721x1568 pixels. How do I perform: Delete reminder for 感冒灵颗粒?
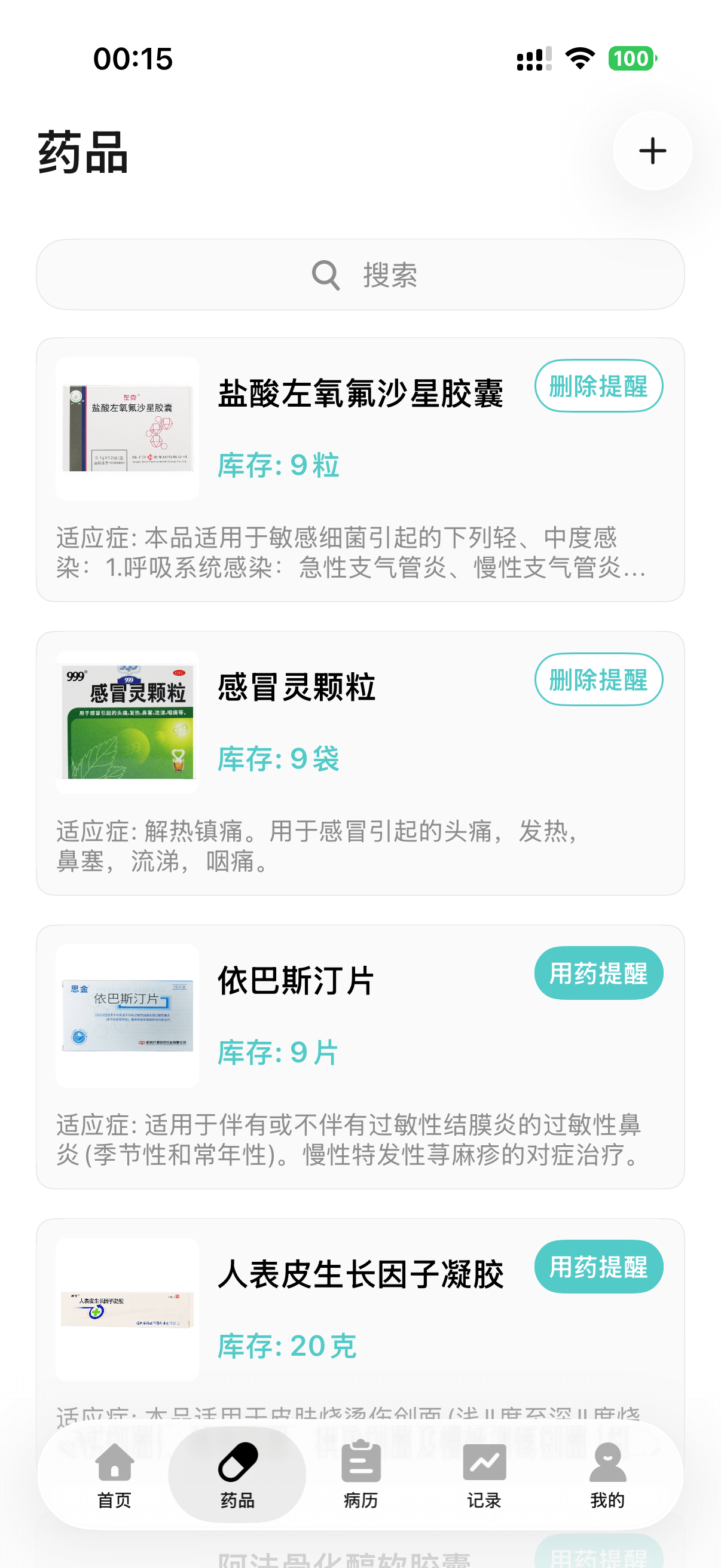click(x=598, y=679)
